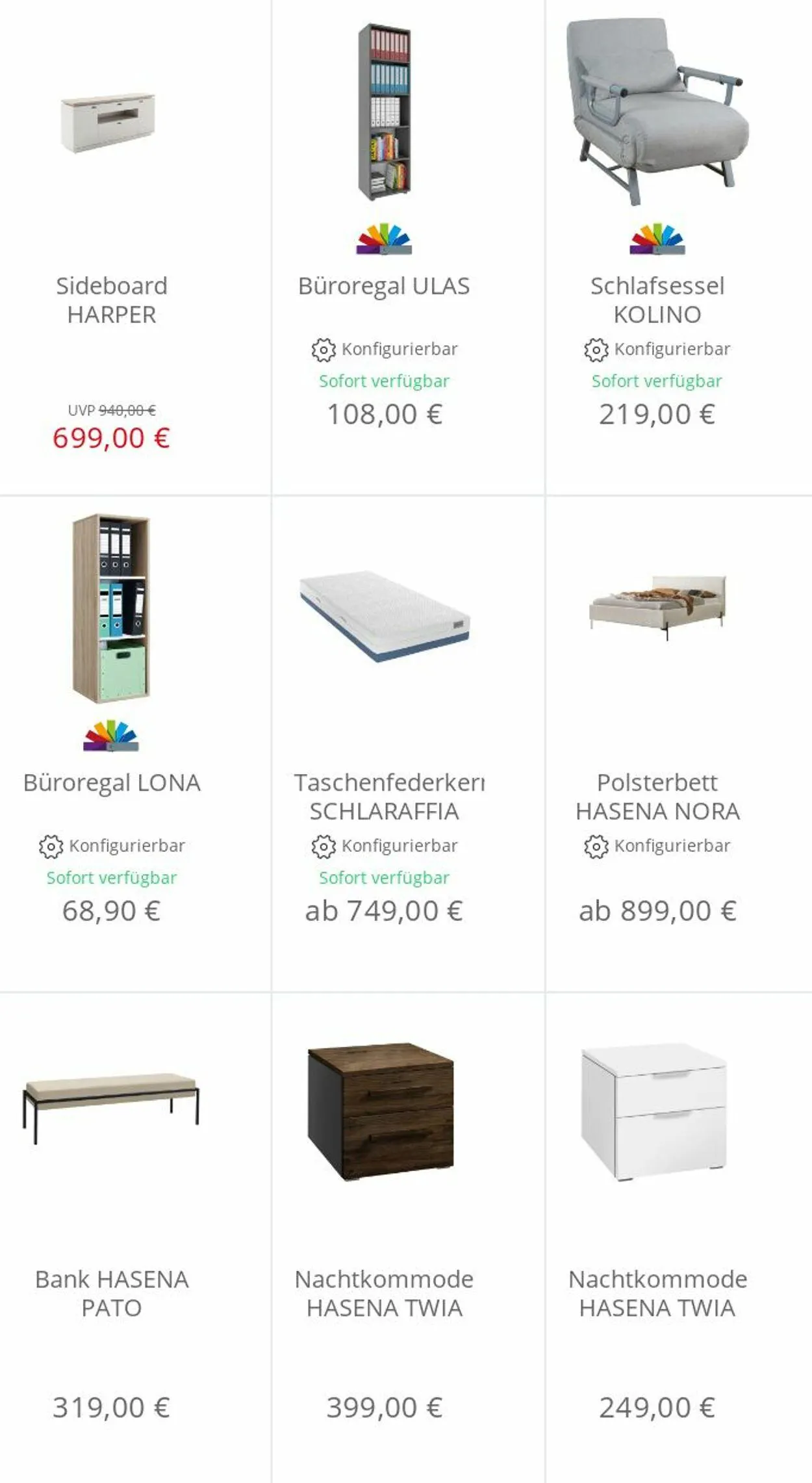The width and height of the screenshot is (812, 1483).
Task: Open Schlafsessel KOLINO product details
Action: (x=679, y=247)
